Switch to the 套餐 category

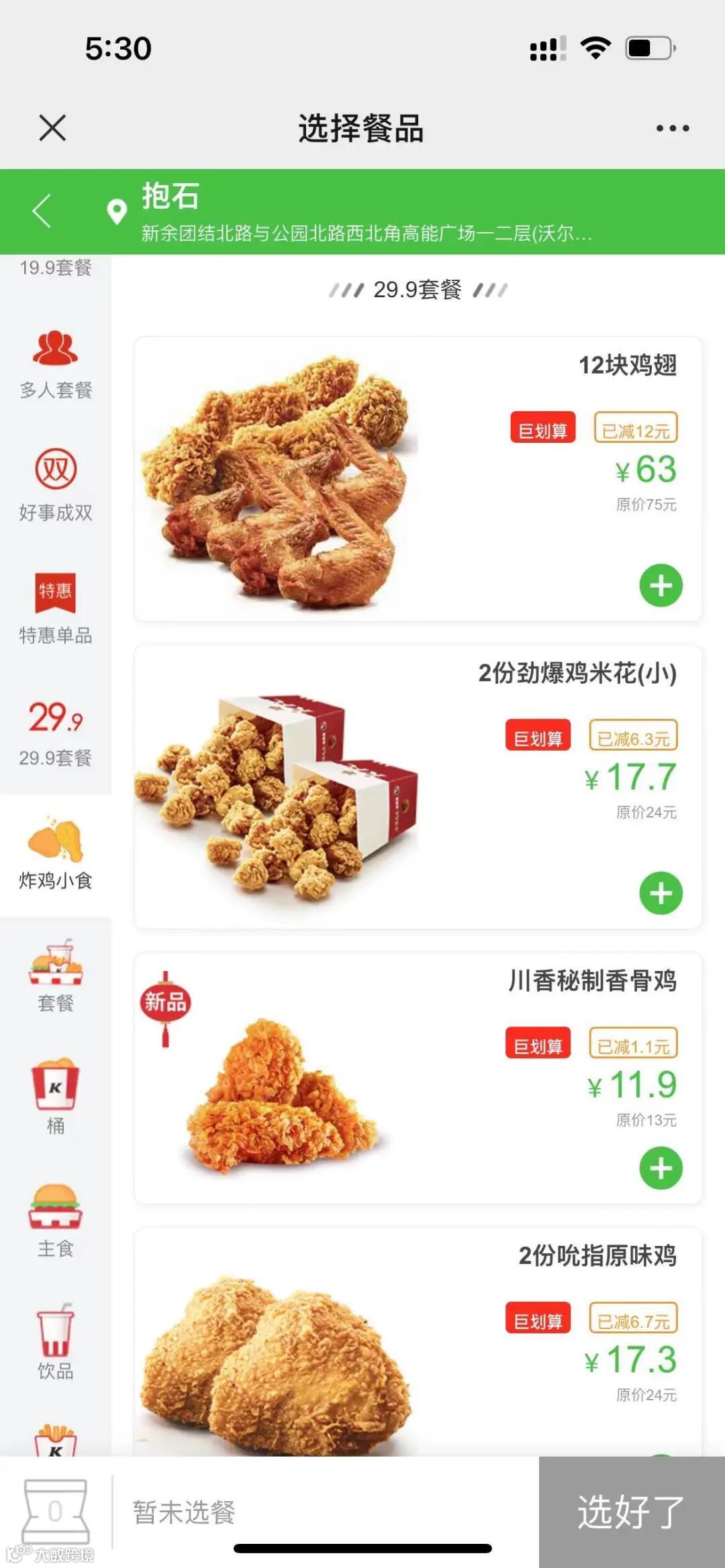56,977
